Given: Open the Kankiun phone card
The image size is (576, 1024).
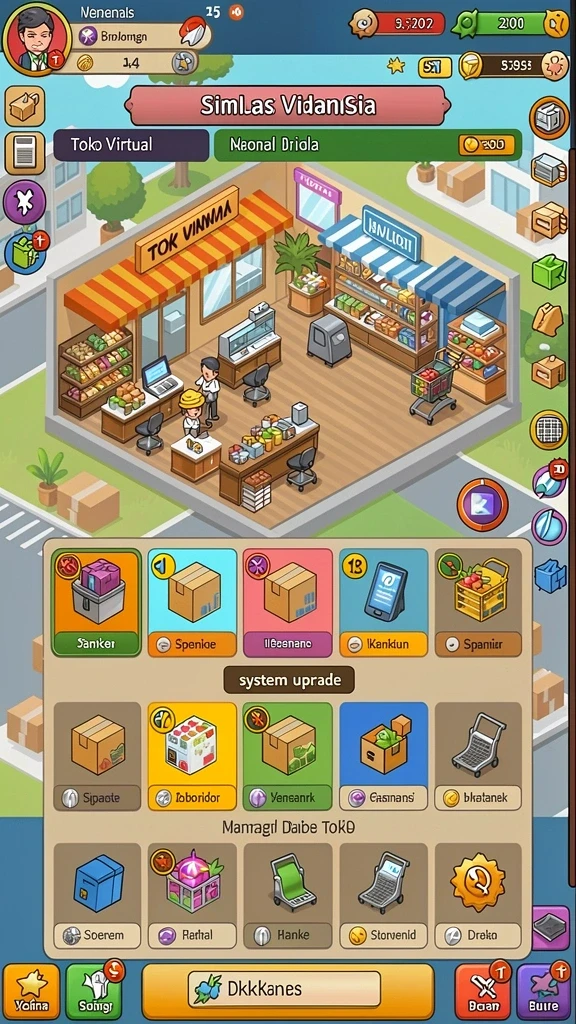Looking at the screenshot, I should tap(383, 603).
